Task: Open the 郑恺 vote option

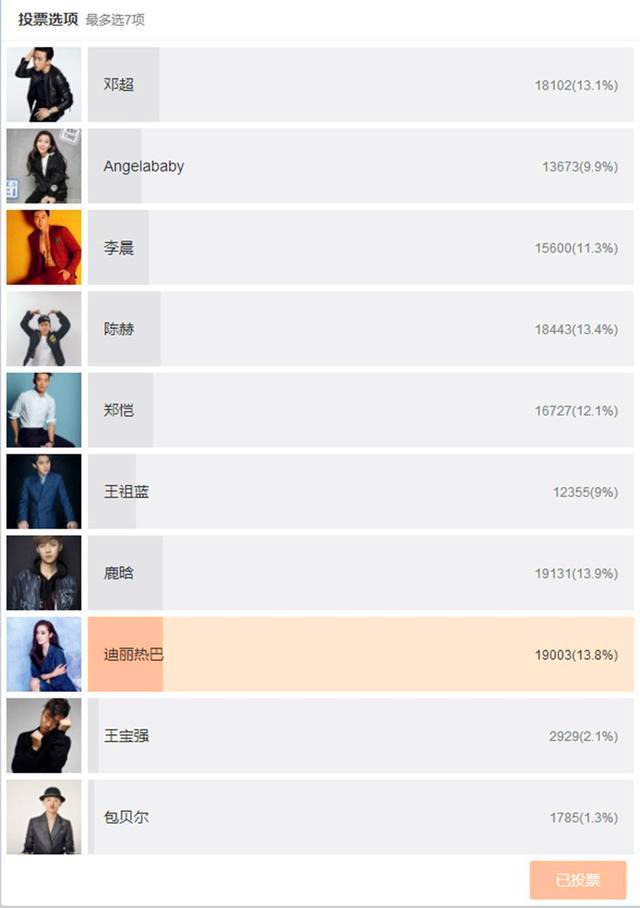Action: [360, 410]
